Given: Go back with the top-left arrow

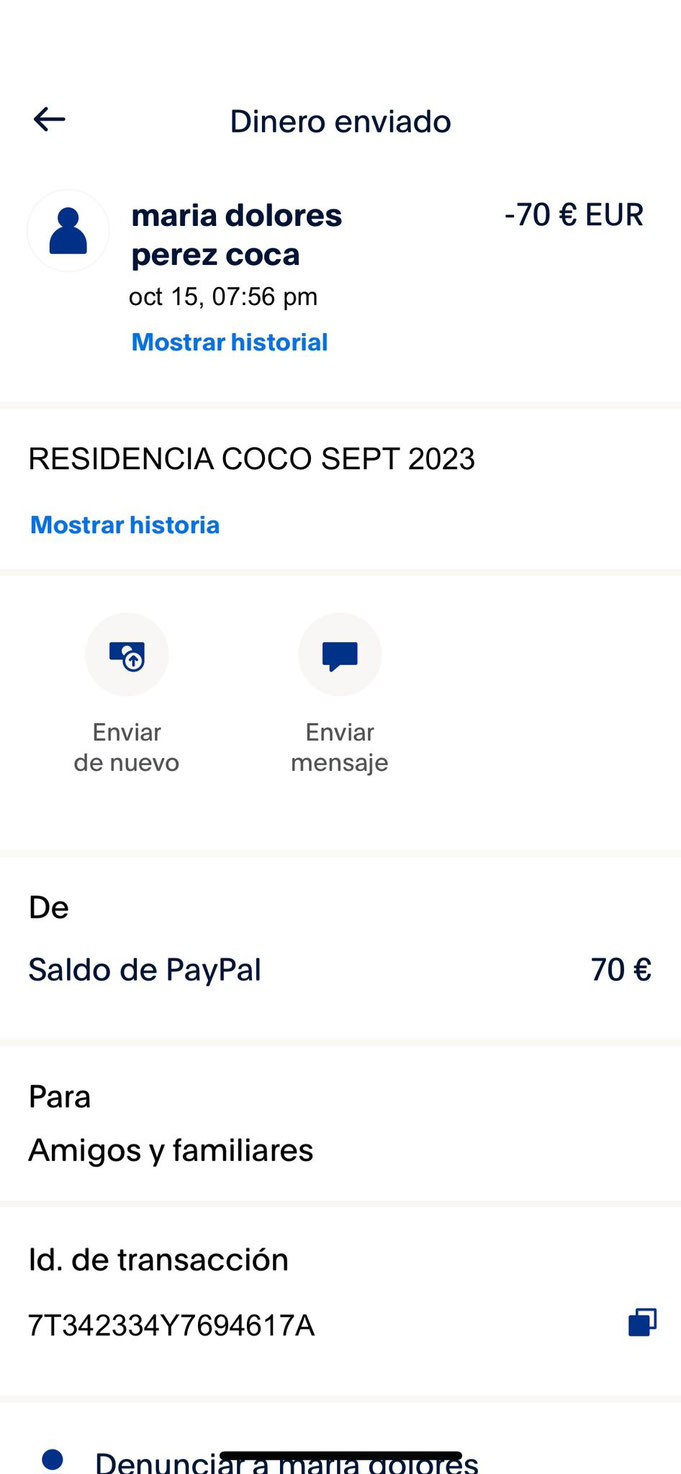Looking at the screenshot, I should (x=49, y=120).
